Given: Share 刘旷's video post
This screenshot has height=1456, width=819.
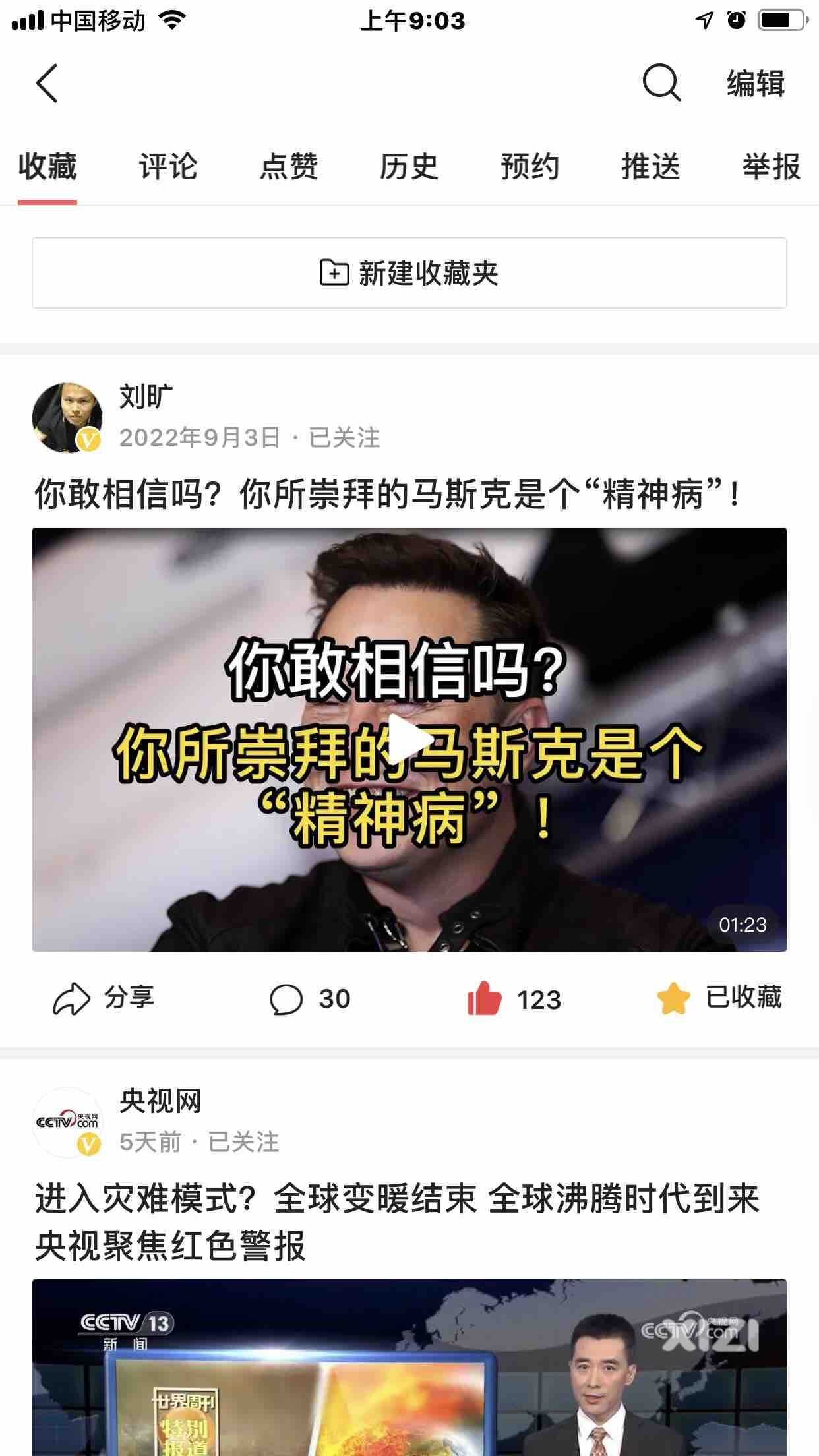Looking at the screenshot, I should 104,998.
